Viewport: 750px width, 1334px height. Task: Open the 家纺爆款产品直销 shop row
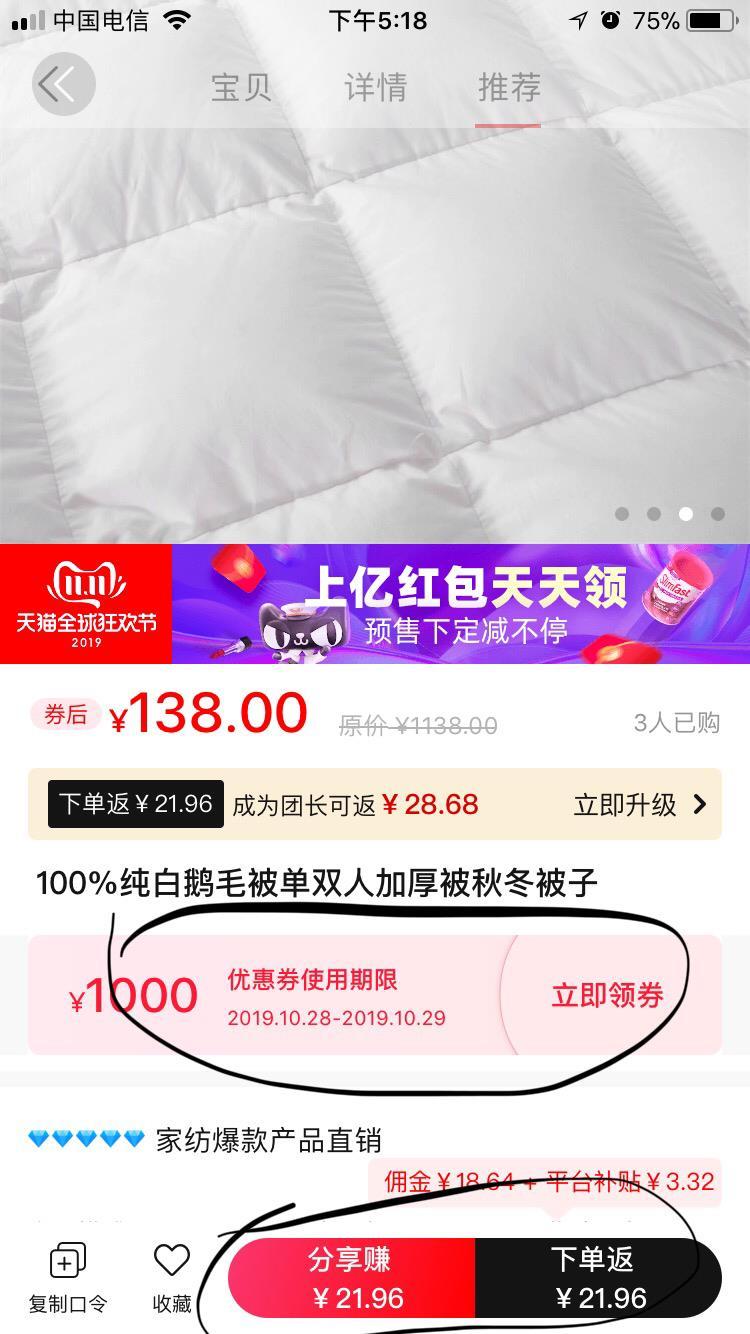(268, 1140)
